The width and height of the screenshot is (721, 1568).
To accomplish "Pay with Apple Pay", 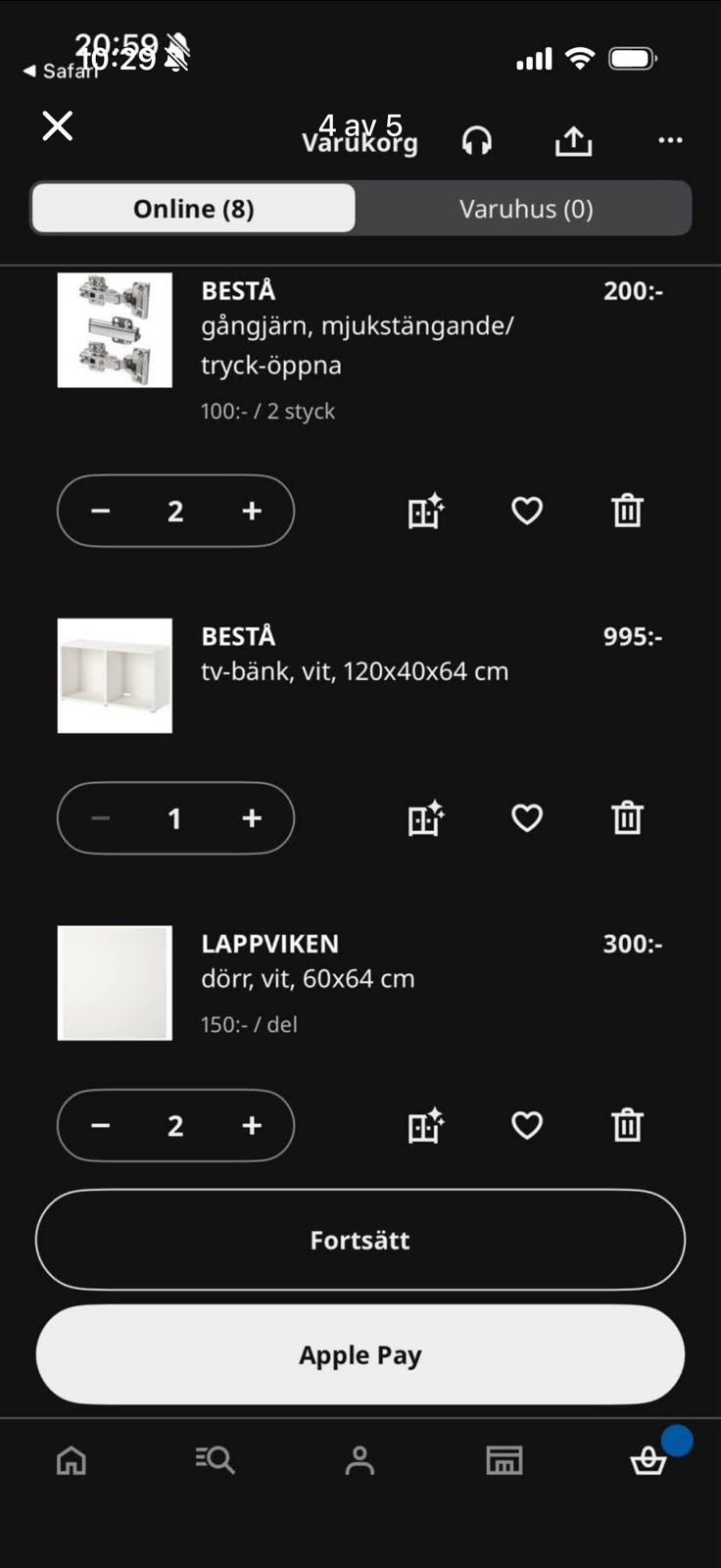I will [x=360, y=1354].
